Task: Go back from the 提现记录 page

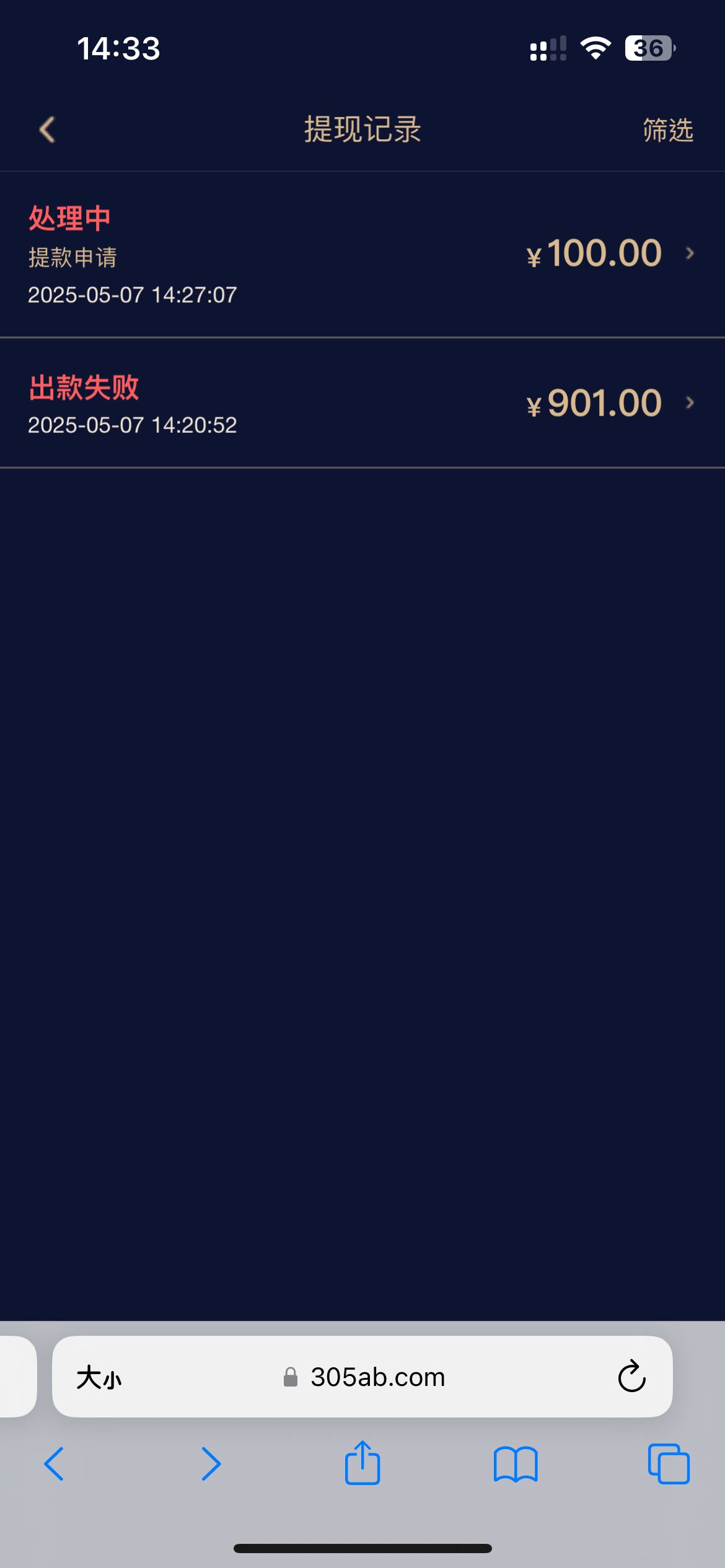Action: [47, 130]
